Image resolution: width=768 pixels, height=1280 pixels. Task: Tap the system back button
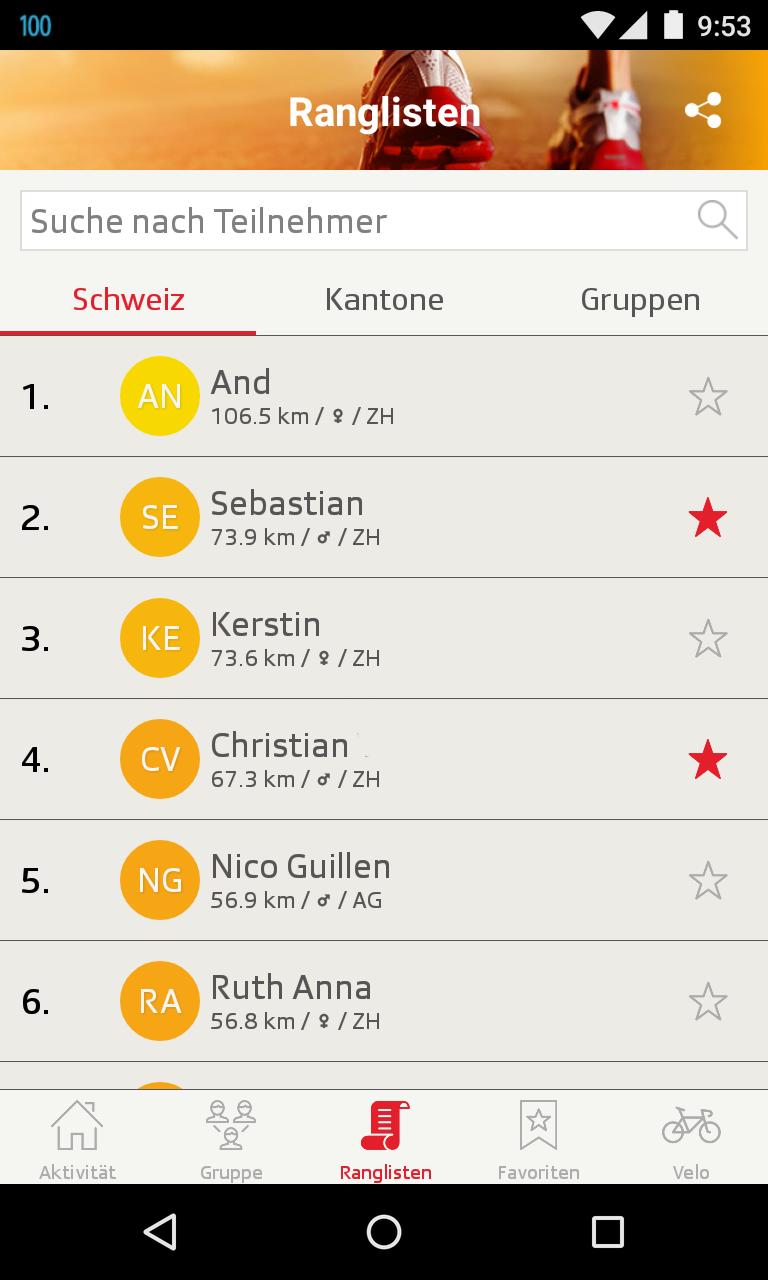tap(160, 1232)
